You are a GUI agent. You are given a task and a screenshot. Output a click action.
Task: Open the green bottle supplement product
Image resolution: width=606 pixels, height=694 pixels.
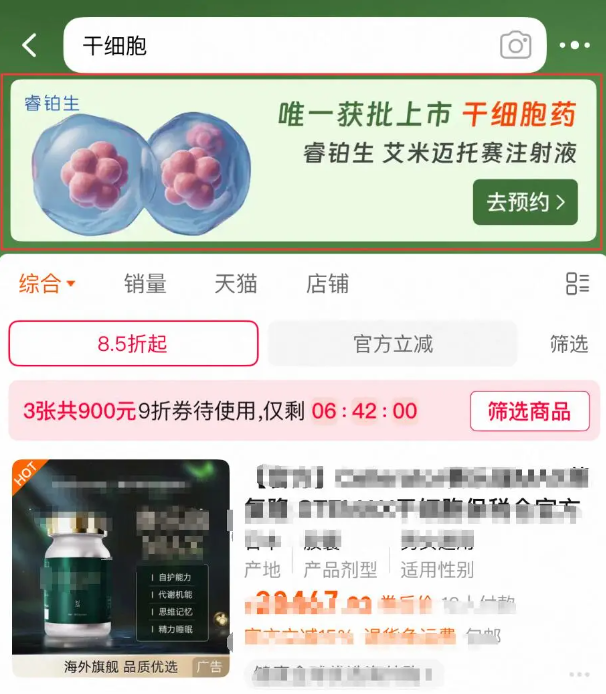pyautogui.click(x=121, y=565)
